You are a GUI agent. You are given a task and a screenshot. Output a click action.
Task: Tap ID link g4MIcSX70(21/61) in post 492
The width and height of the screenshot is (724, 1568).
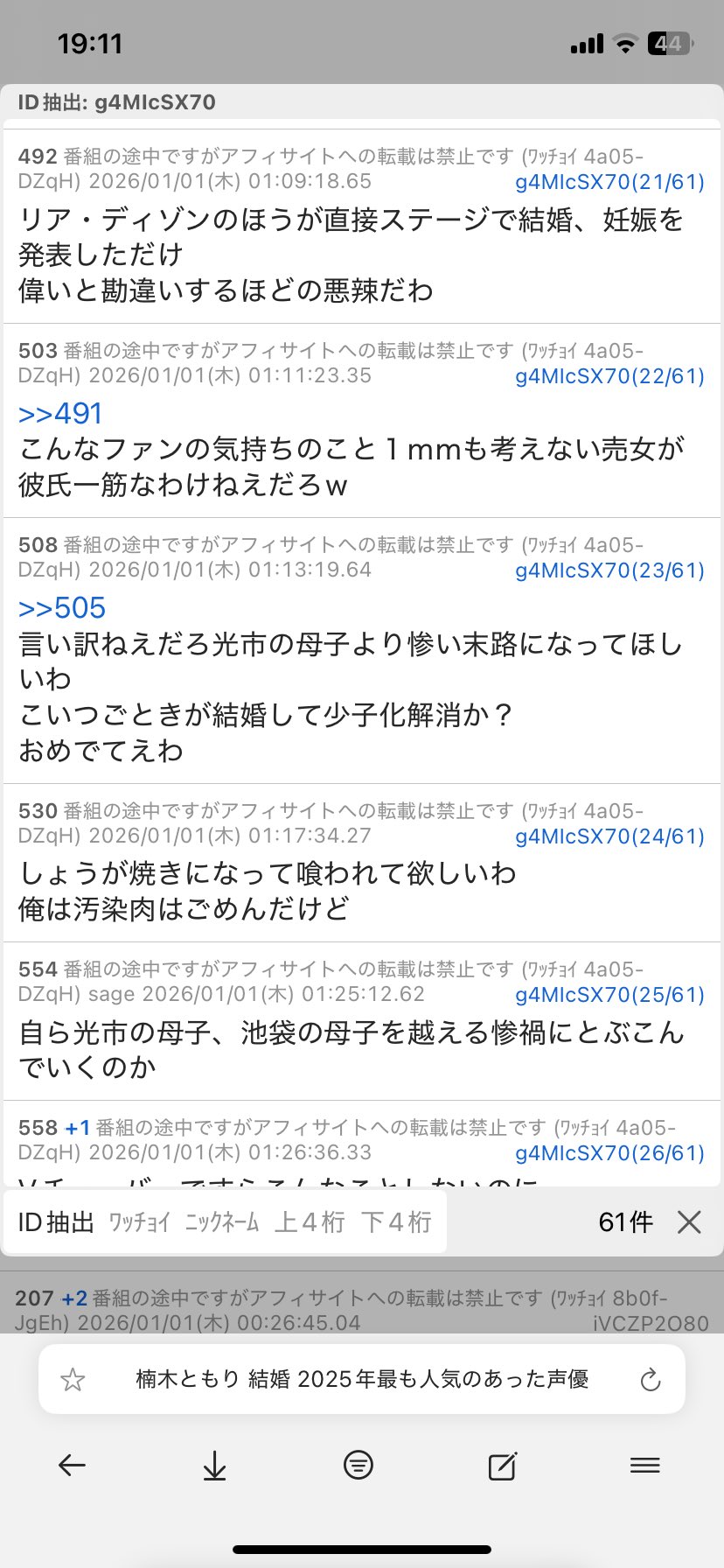tap(609, 182)
